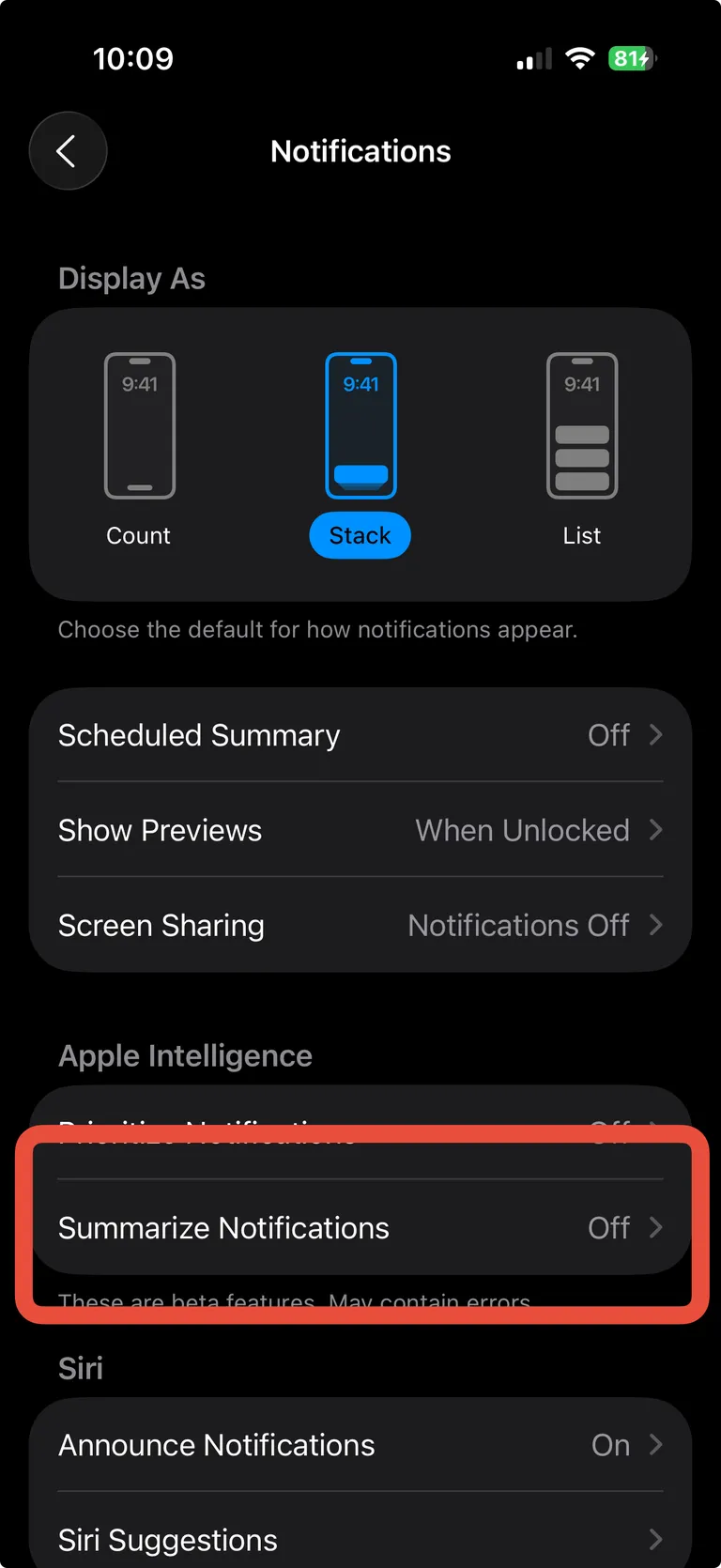Open Announce Notifications settings

(360, 1446)
